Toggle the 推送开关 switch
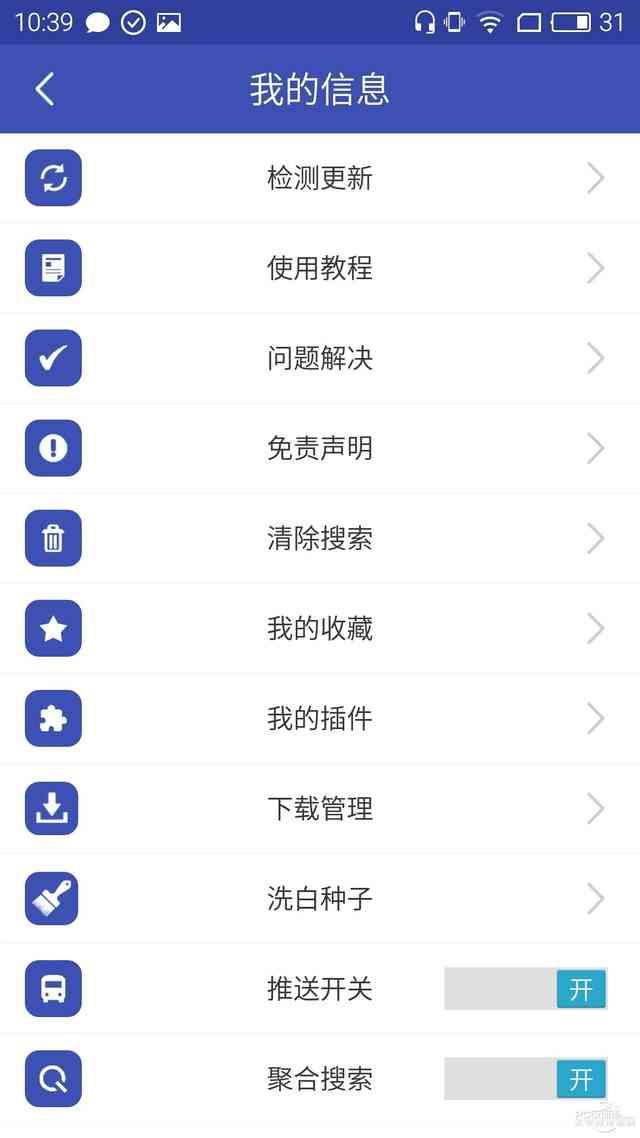640x1138 pixels. 526,989
